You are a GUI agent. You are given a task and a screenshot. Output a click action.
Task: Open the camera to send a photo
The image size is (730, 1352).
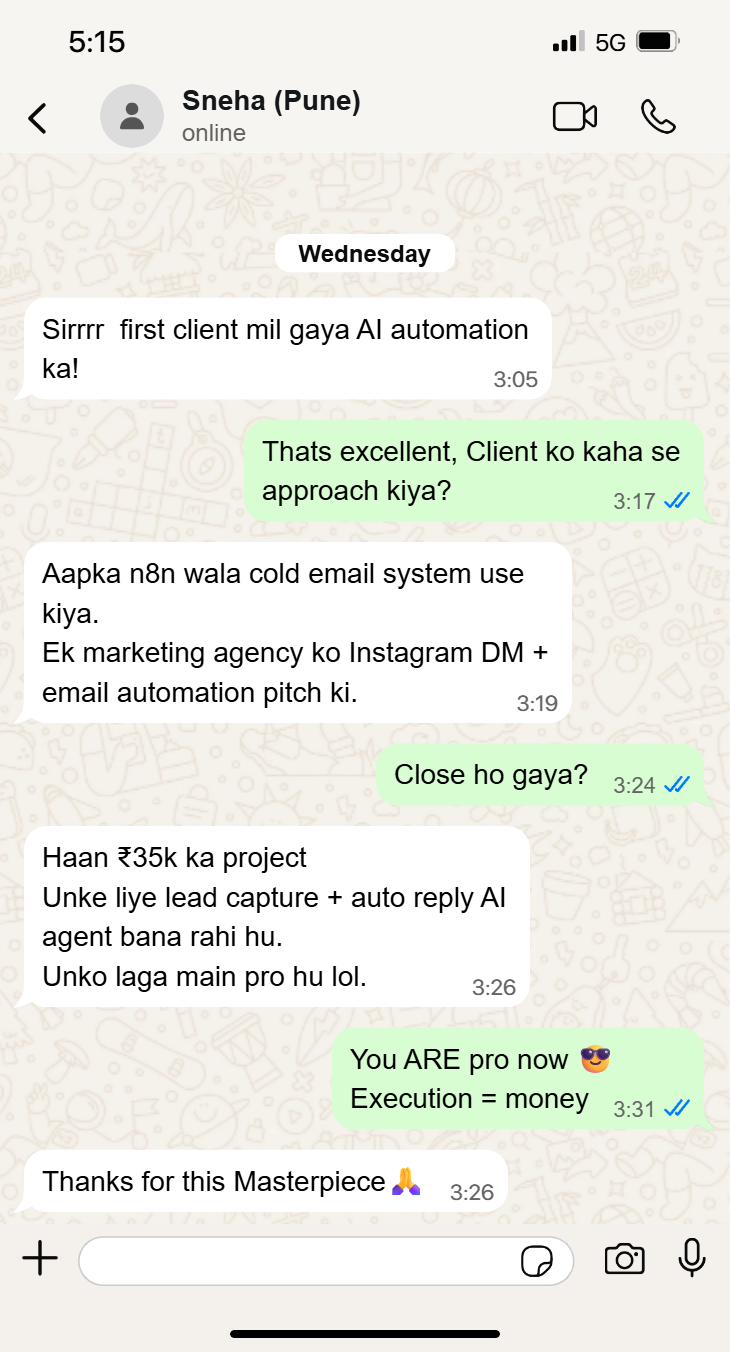(624, 1260)
